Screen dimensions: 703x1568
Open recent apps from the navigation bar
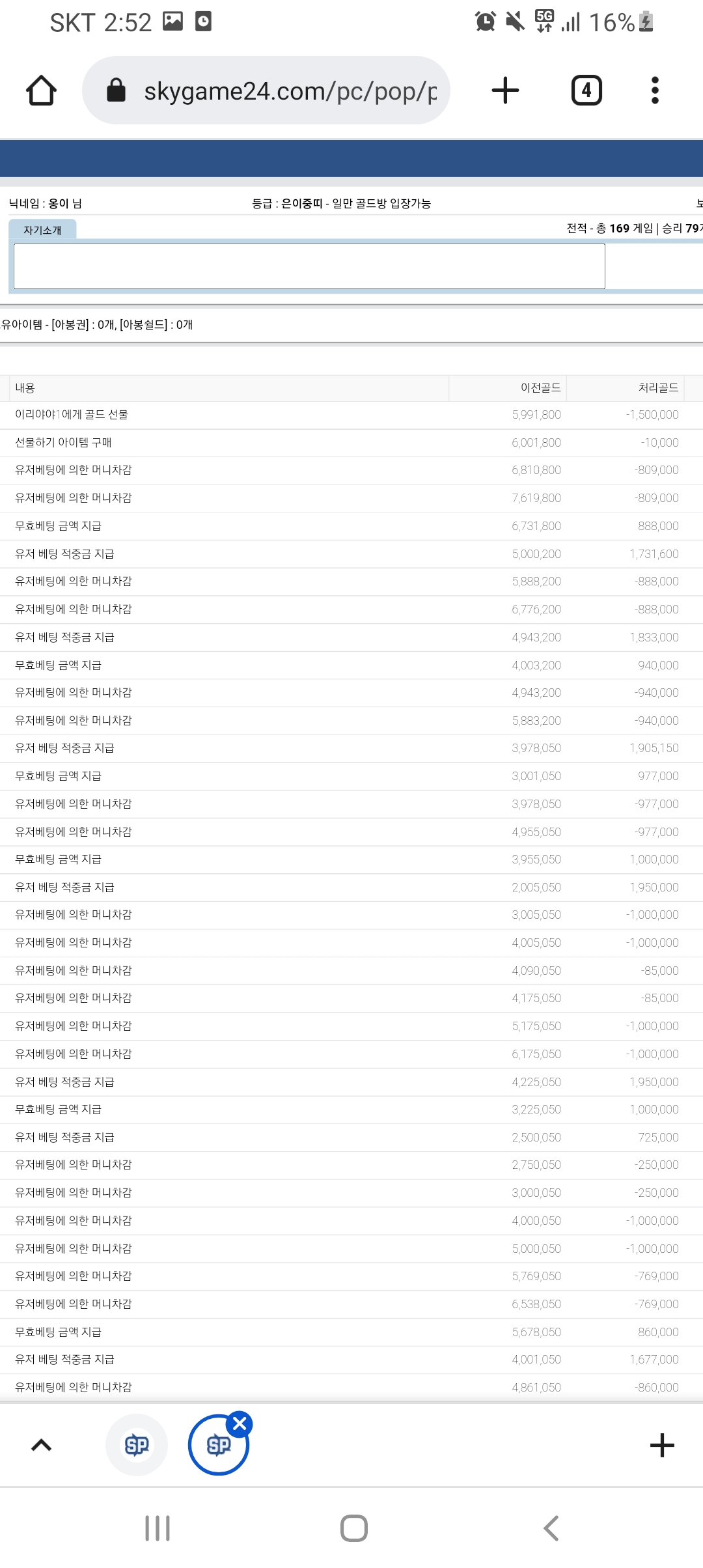coord(158,1528)
